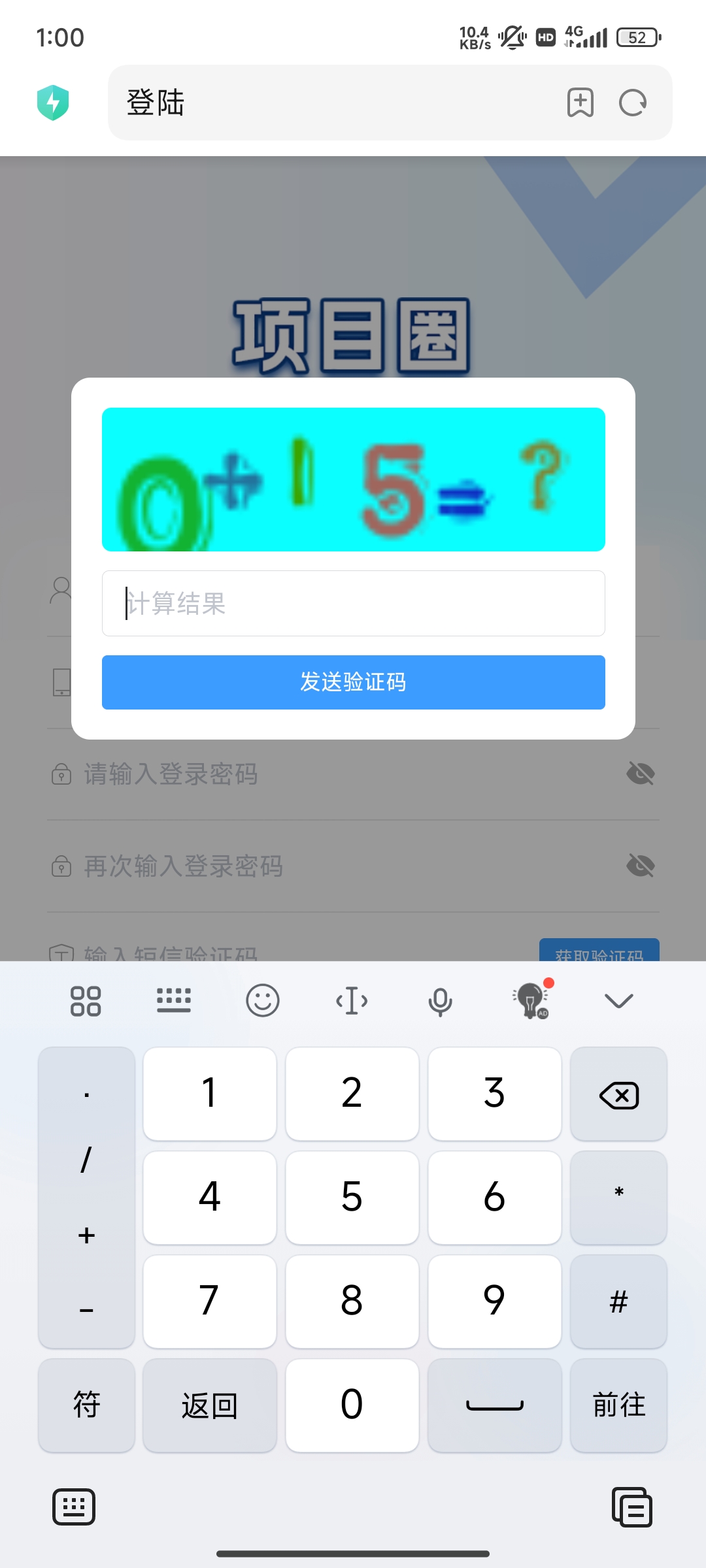The height and width of the screenshot is (1568, 706).
Task: Delete a character with the backspace key
Action: pyautogui.click(x=618, y=1094)
